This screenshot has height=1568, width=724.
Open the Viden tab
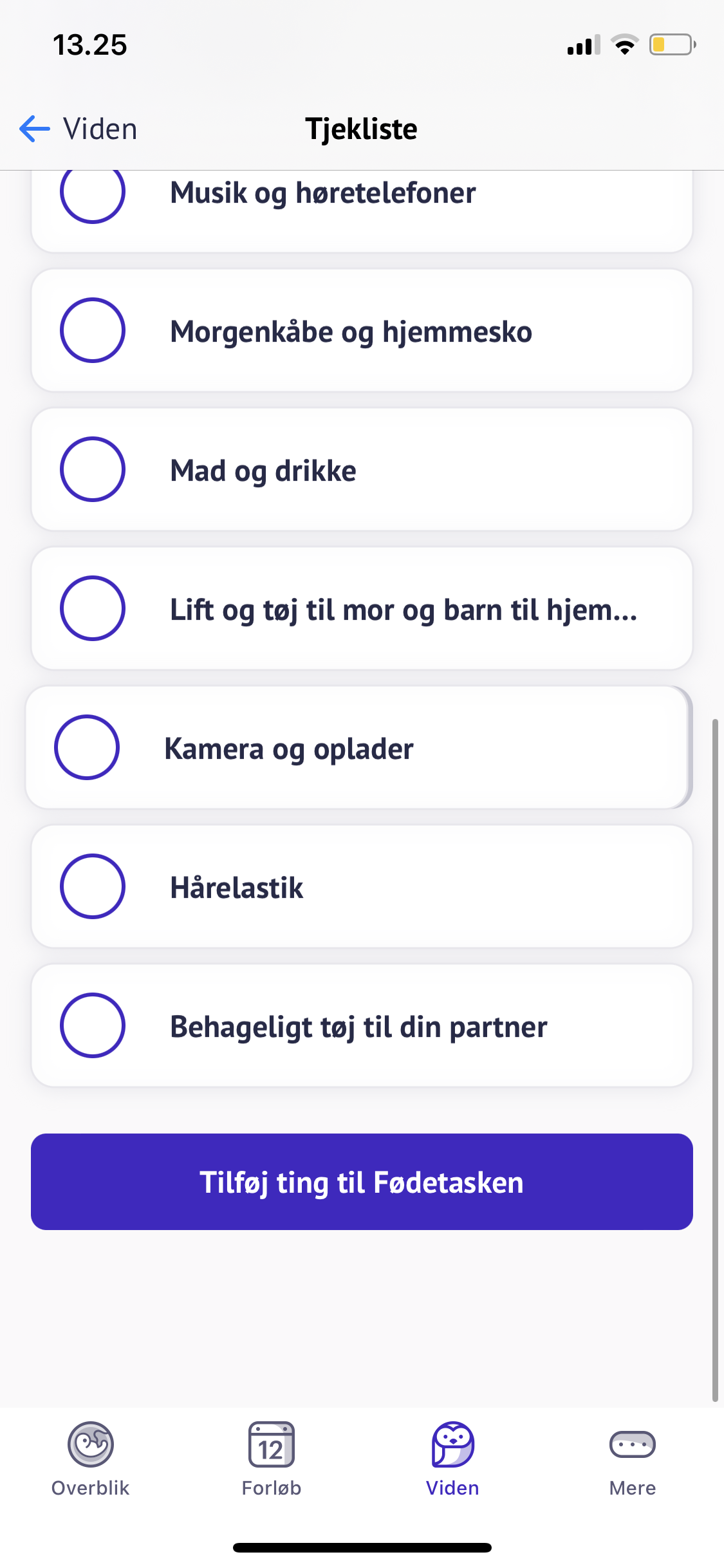coord(452,1459)
